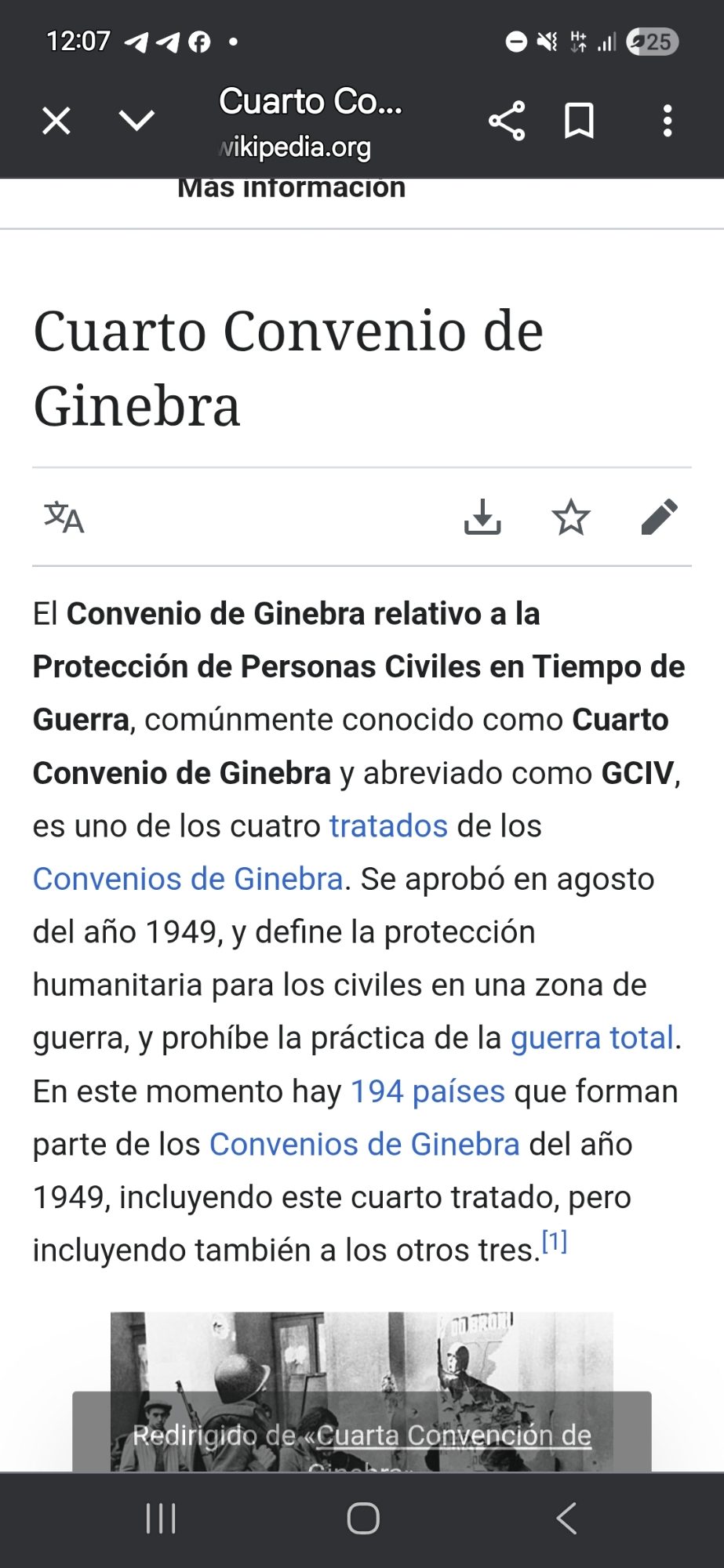Jump to footnote reference [1]
The width and height of the screenshot is (724, 1568).
(555, 1242)
